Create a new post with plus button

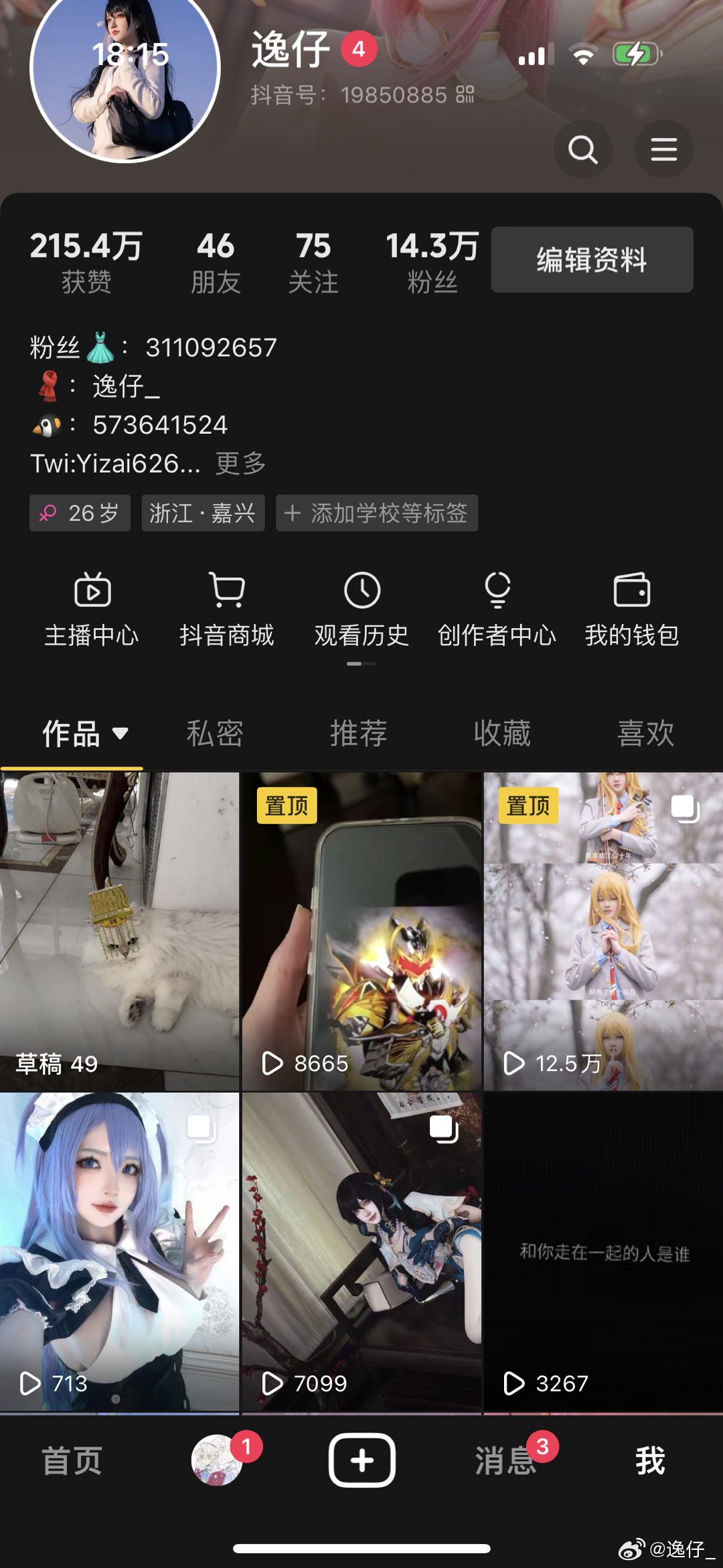[x=361, y=1460]
